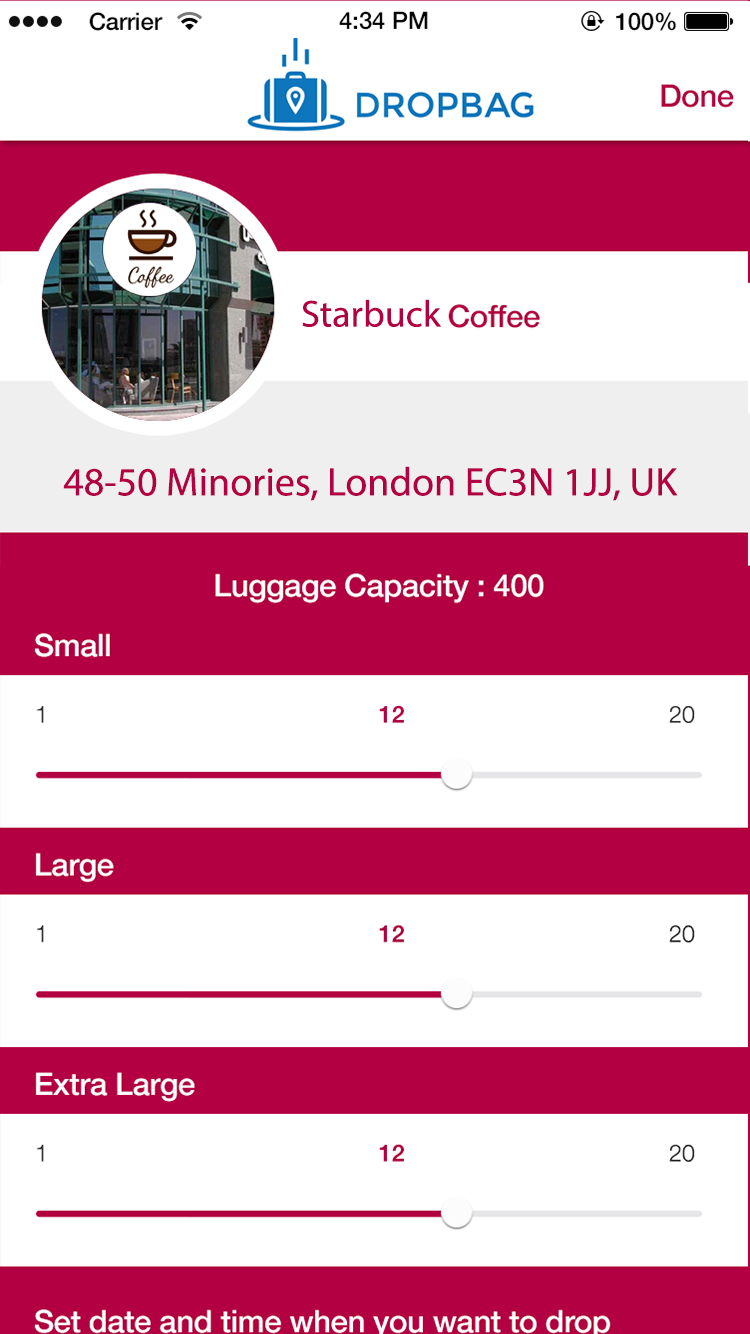The image size is (750, 1334).
Task: Tap the Large luggage slider handle
Action: pyautogui.click(x=456, y=994)
